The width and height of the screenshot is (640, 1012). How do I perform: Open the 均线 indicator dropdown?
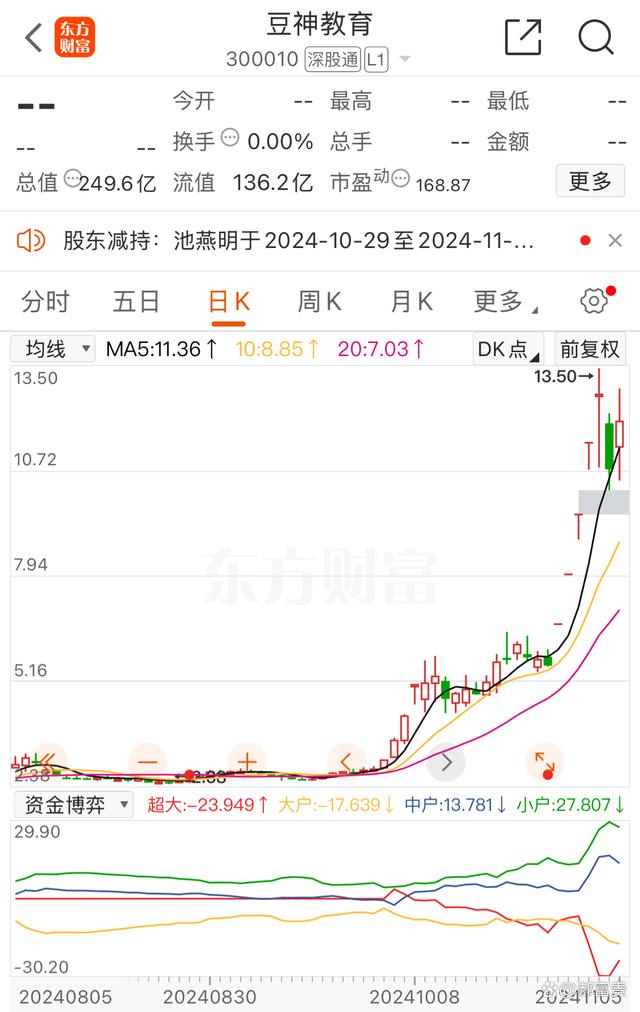[54, 349]
